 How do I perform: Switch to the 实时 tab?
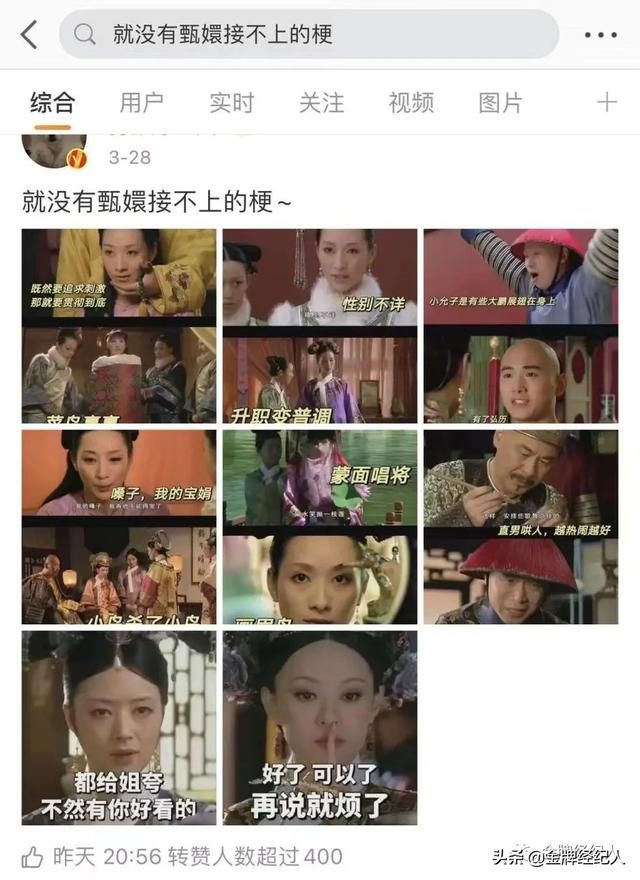231,102
